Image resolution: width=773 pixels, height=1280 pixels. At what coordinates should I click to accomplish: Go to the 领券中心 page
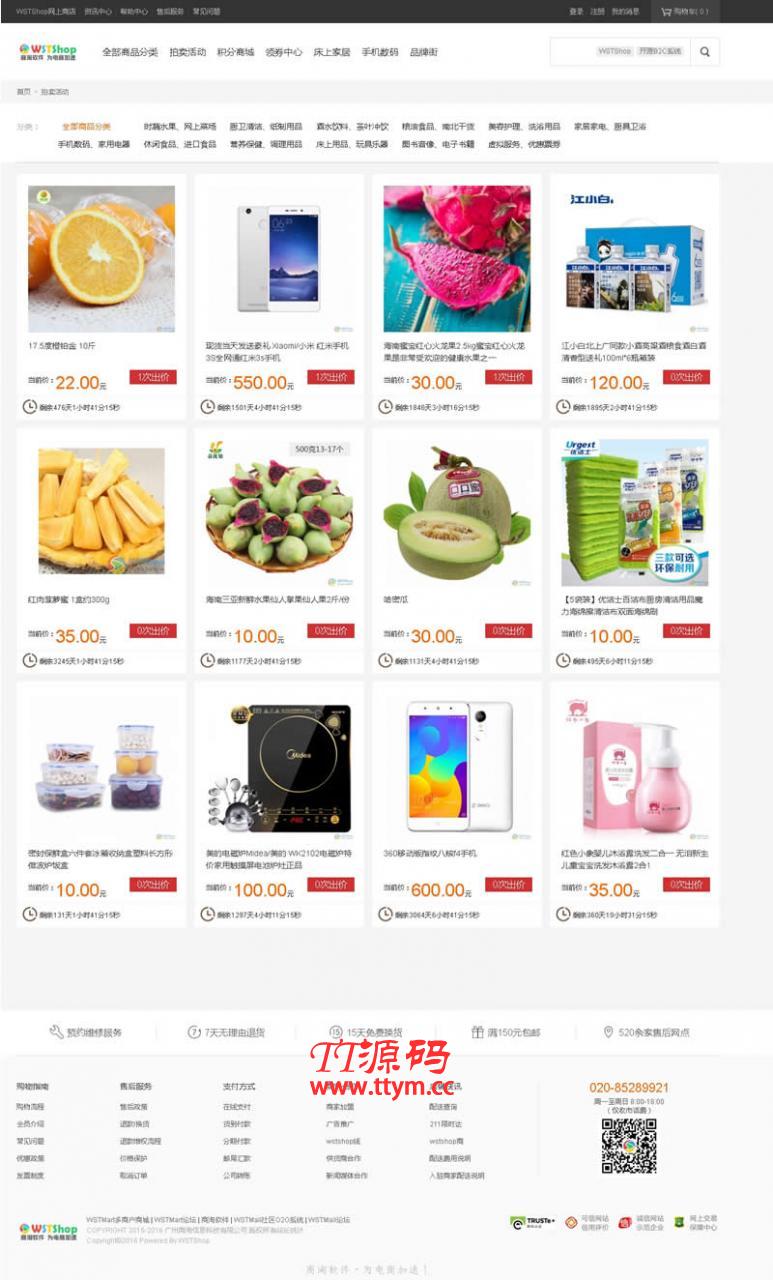pyautogui.click(x=284, y=52)
